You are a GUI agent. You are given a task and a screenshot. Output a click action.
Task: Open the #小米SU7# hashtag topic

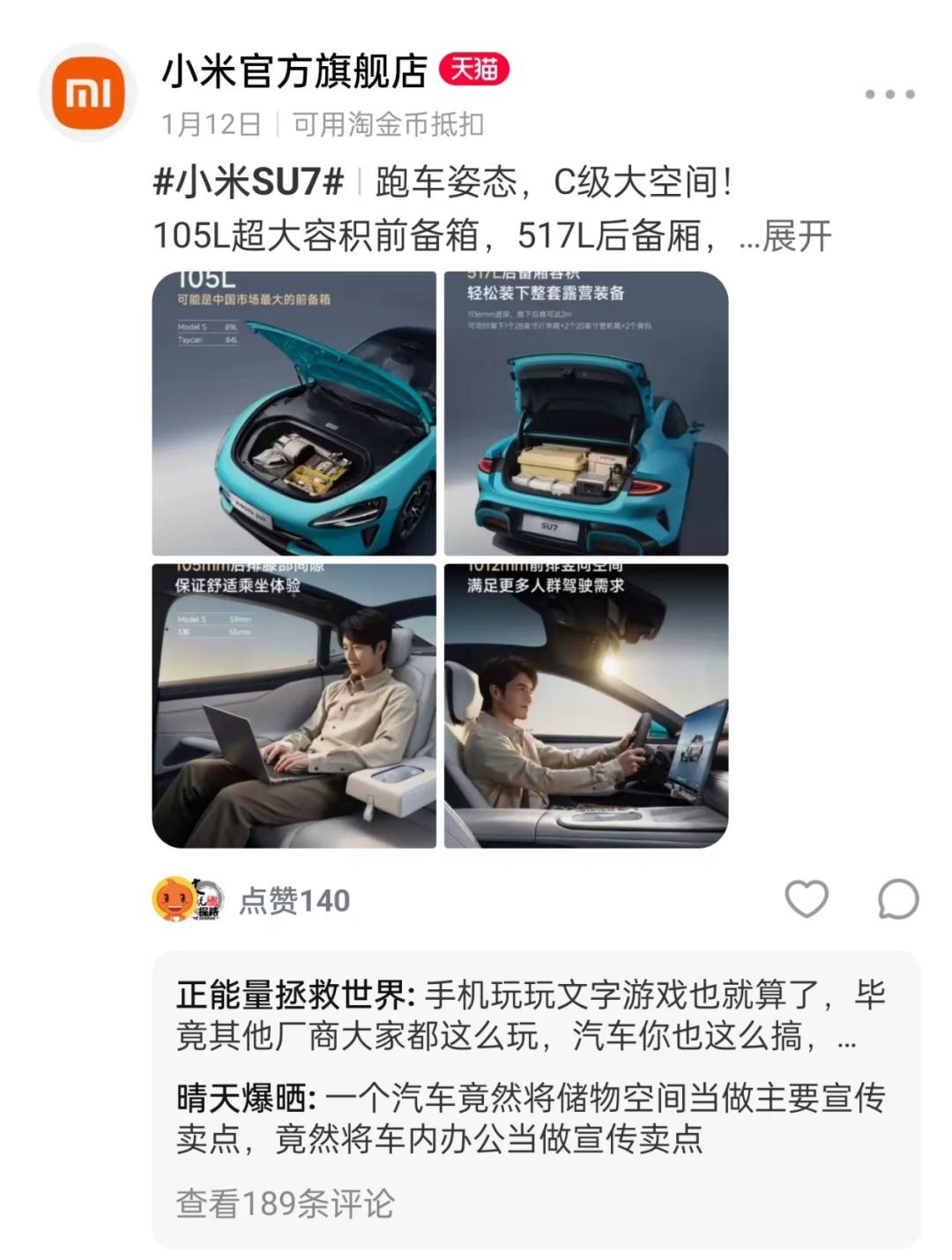249,183
